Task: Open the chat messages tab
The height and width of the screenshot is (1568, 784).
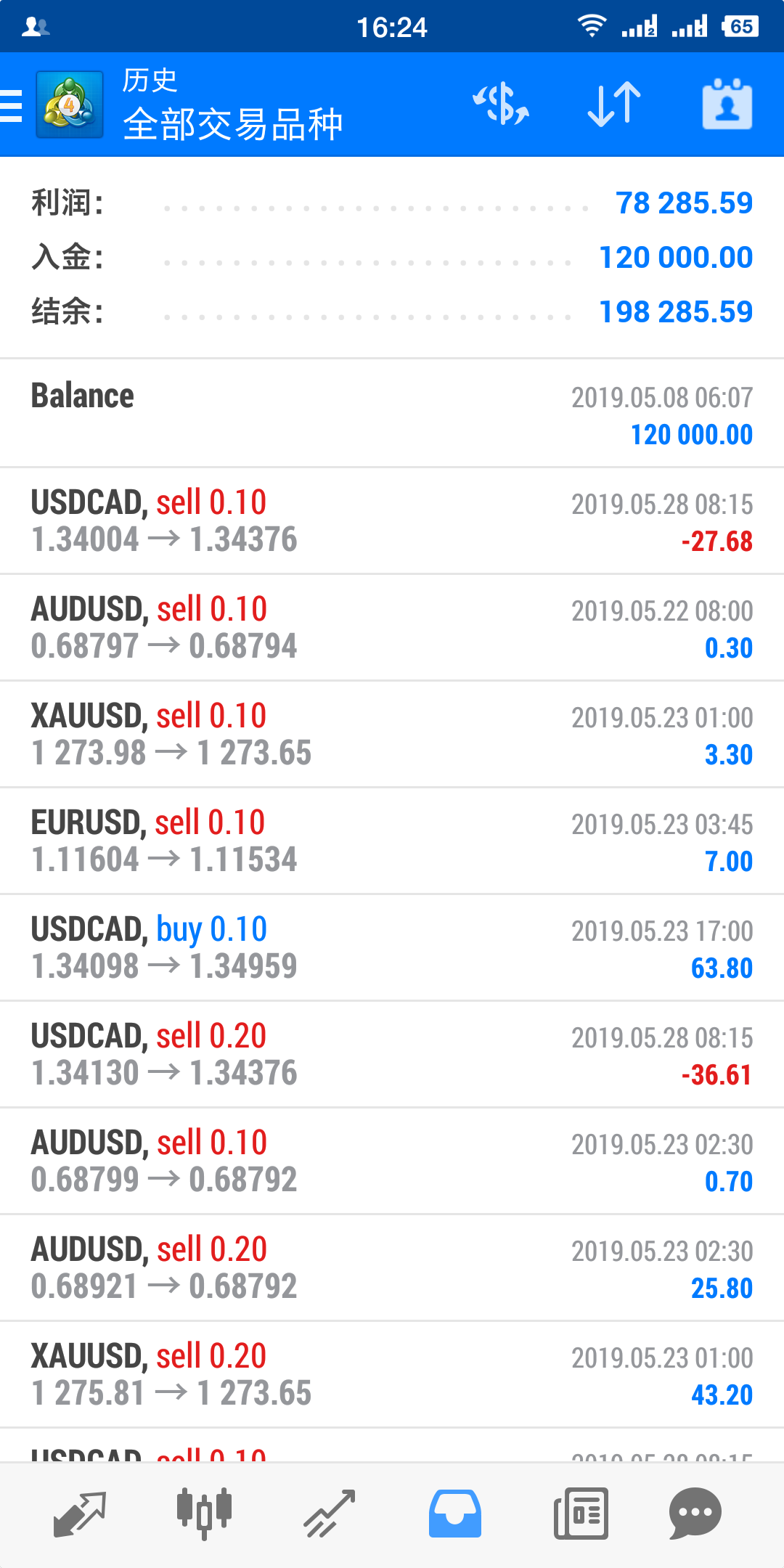Action: pyautogui.click(x=695, y=1514)
